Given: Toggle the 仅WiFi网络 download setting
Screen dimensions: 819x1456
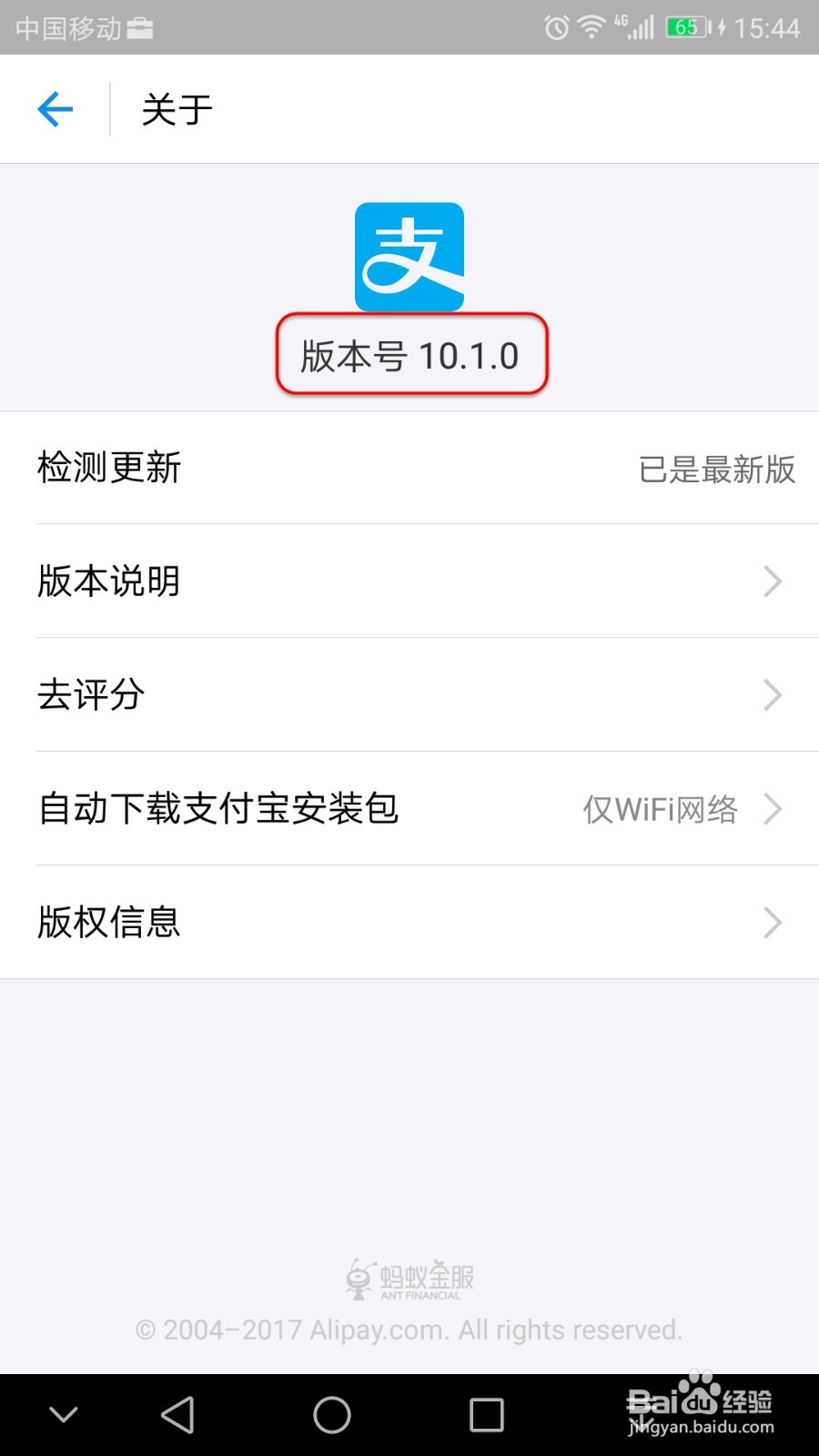Looking at the screenshot, I should [662, 808].
